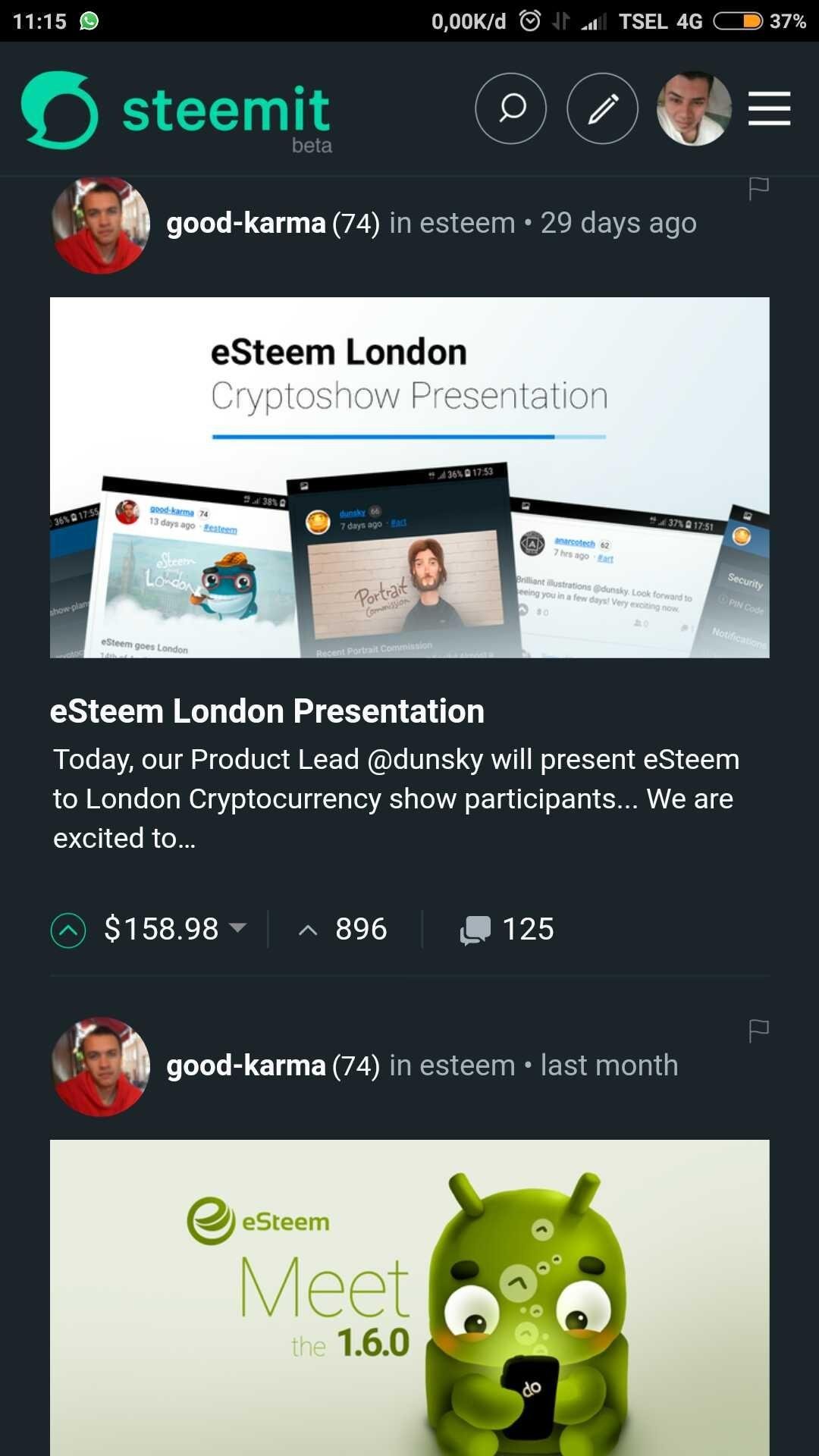Open good-karma's profile on last month post
Viewport: 819px width, 1456px height.
246,1065
